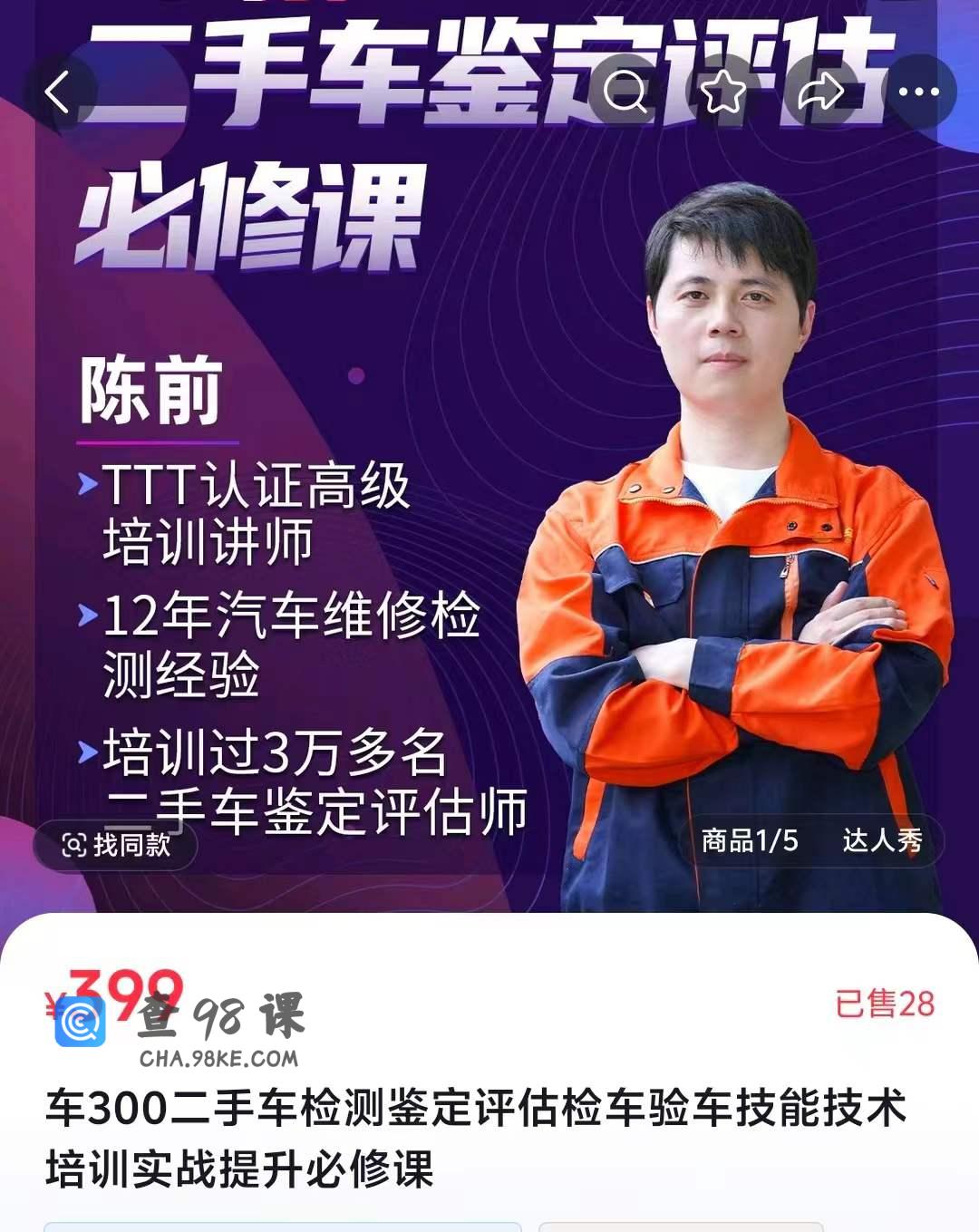979x1232 pixels.
Task: Open search from the top bar
Action: (x=625, y=92)
